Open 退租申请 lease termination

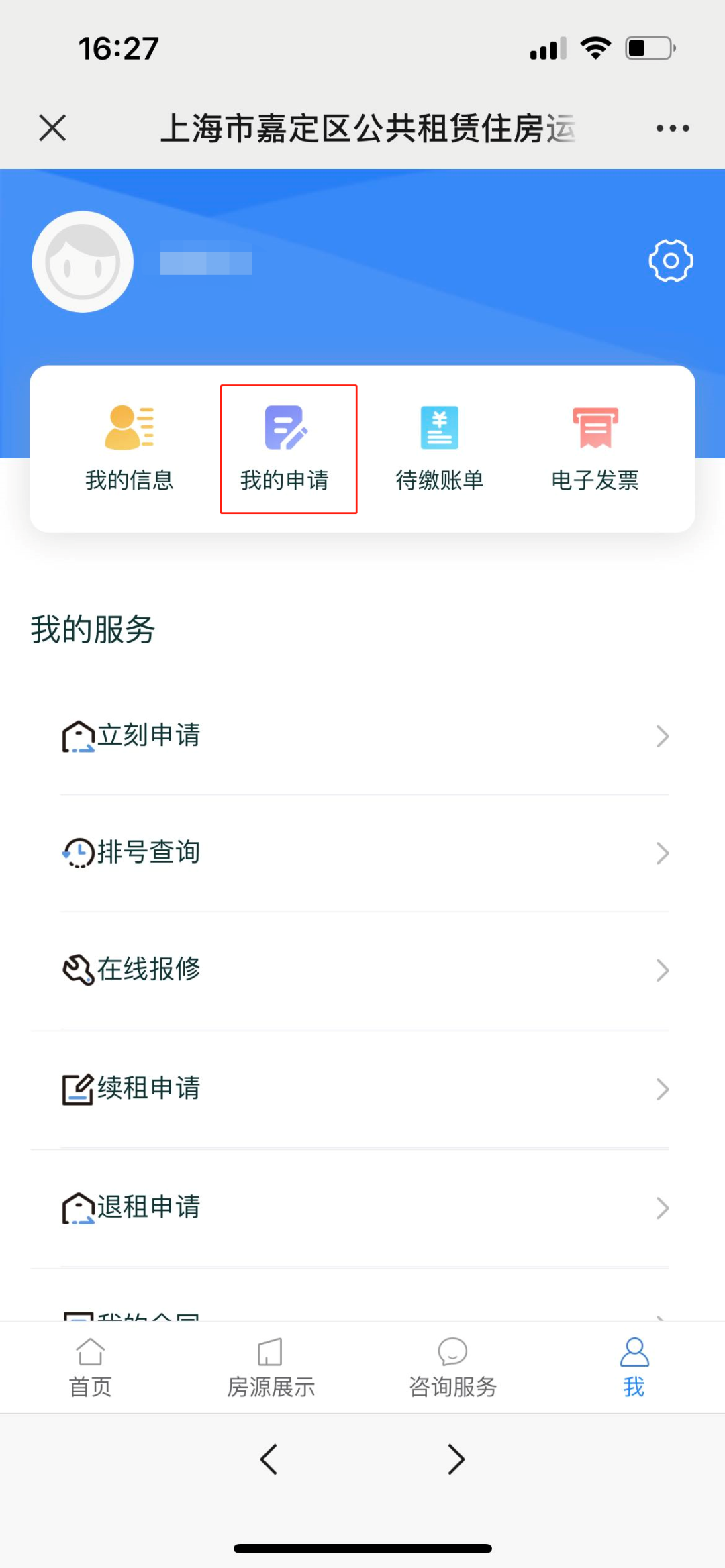(x=362, y=1208)
